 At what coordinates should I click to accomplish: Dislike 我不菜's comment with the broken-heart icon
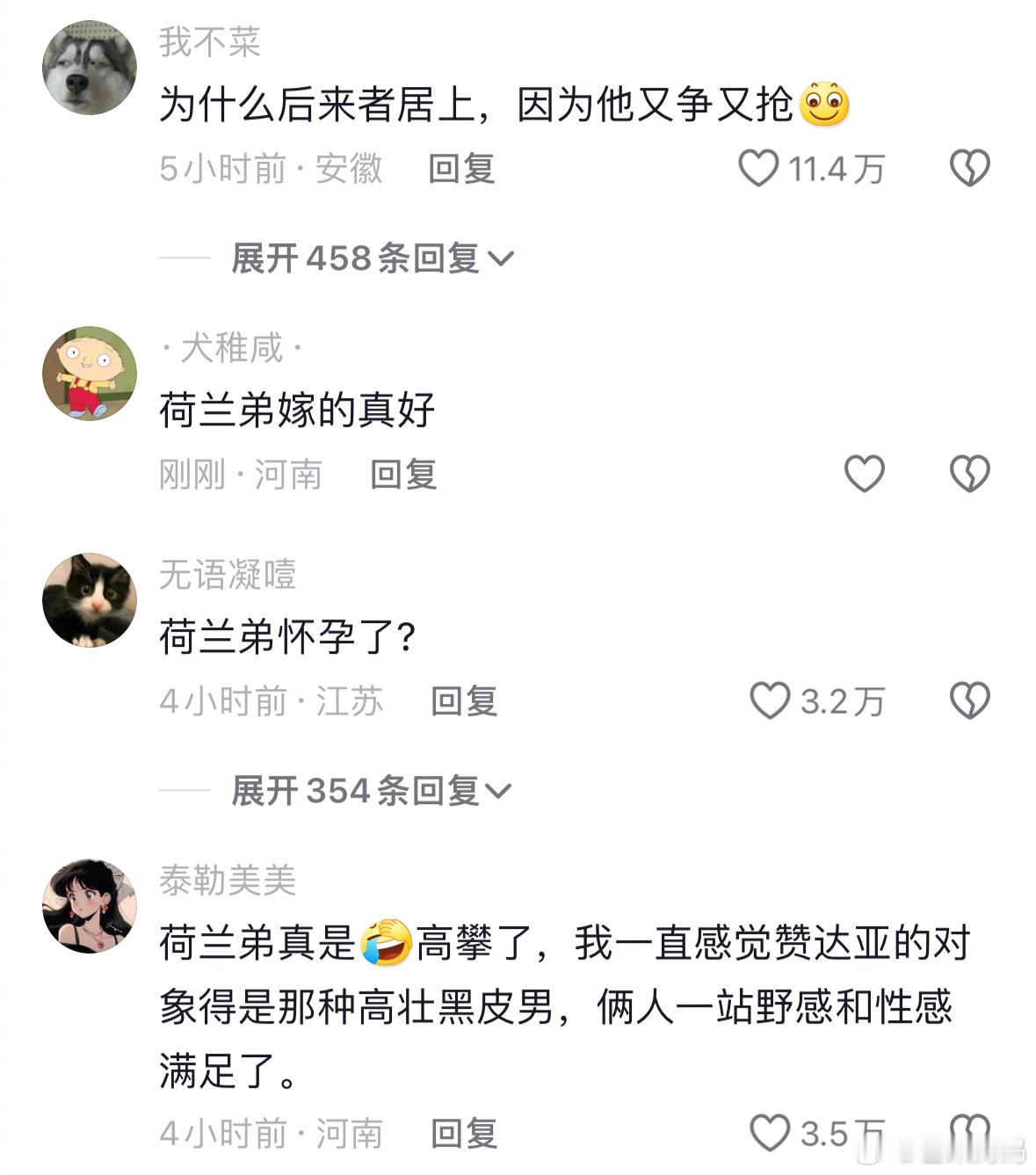tap(969, 169)
